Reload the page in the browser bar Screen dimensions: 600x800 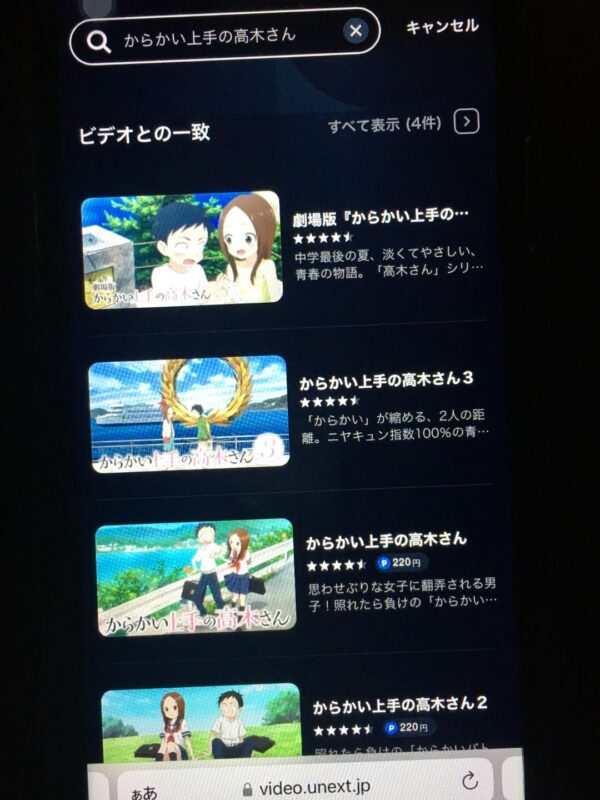click(x=469, y=781)
